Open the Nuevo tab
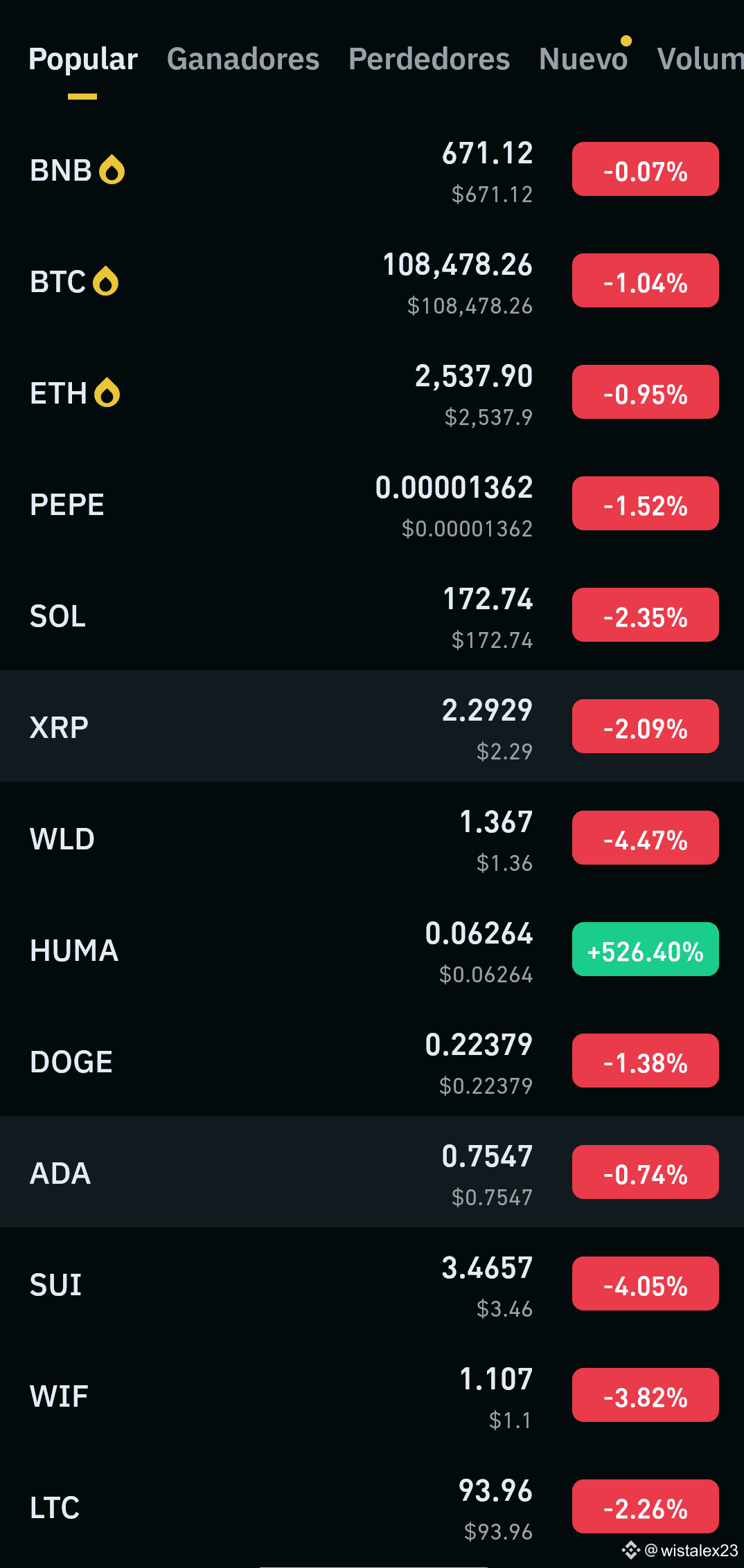Viewport: 744px width, 1568px height. pos(583,60)
